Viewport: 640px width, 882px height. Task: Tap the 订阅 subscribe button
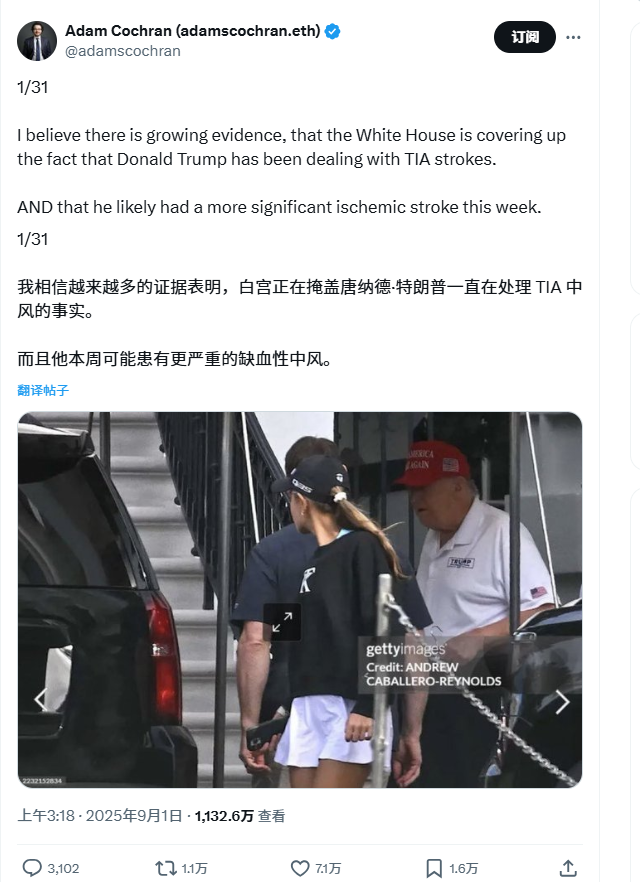(525, 37)
